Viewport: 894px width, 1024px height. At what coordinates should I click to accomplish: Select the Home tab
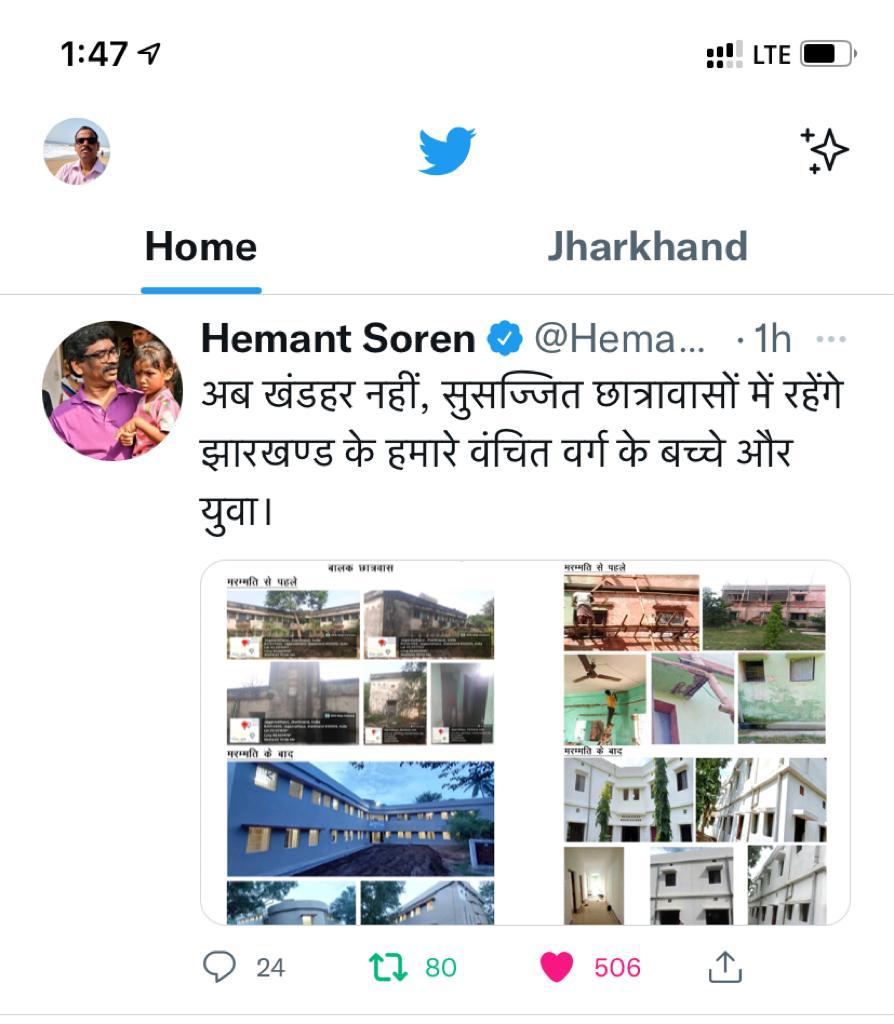coord(201,246)
